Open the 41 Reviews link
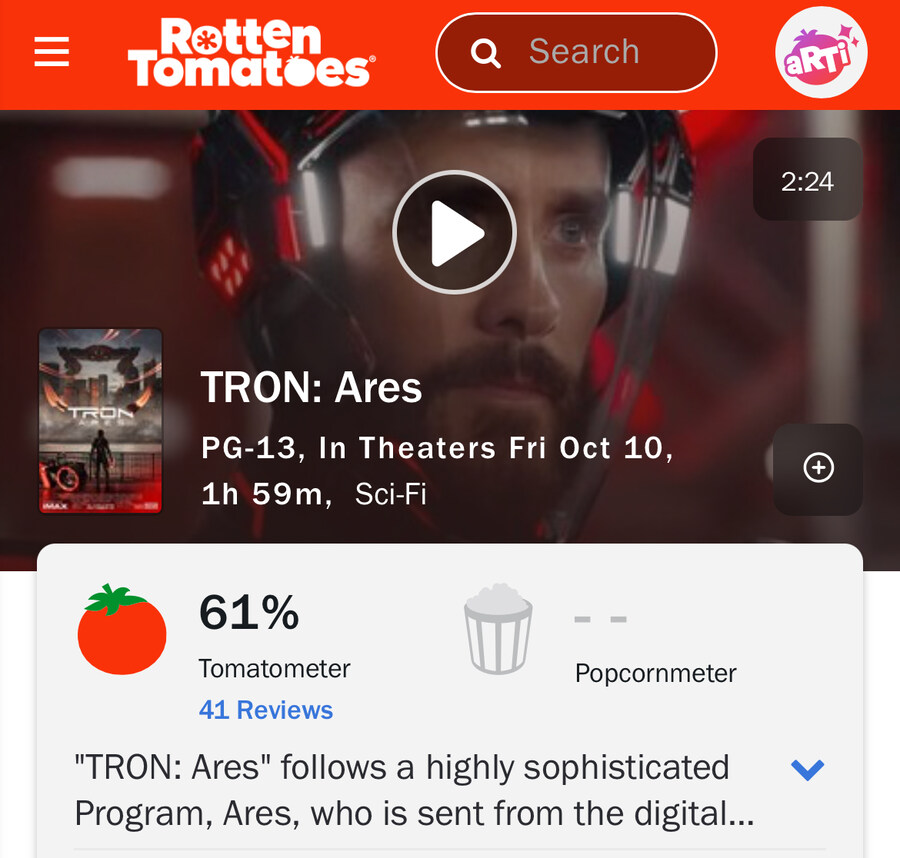This screenshot has width=900, height=858. pos(266,710)
